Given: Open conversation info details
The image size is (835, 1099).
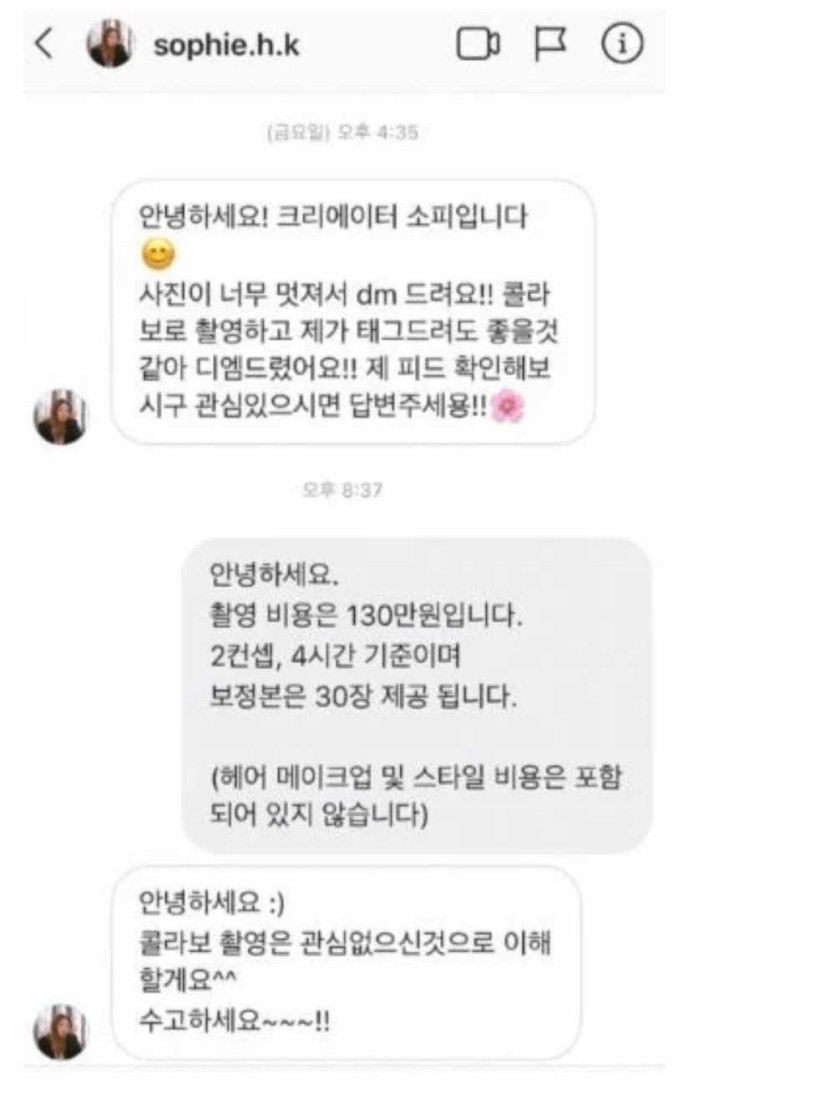Looking at the screenshot, I should [x=621, y=45].
